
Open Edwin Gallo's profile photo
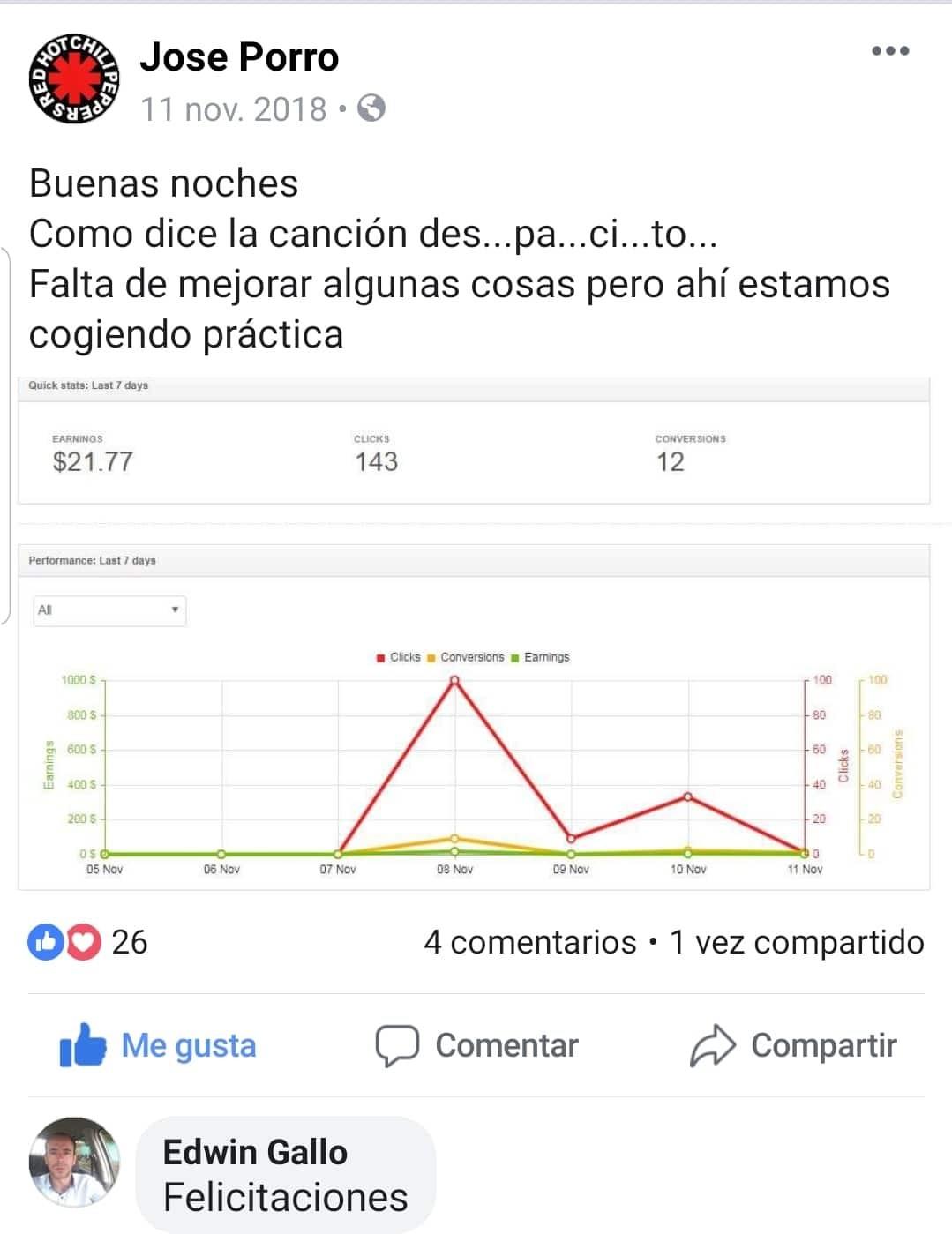pos(74,1162)
